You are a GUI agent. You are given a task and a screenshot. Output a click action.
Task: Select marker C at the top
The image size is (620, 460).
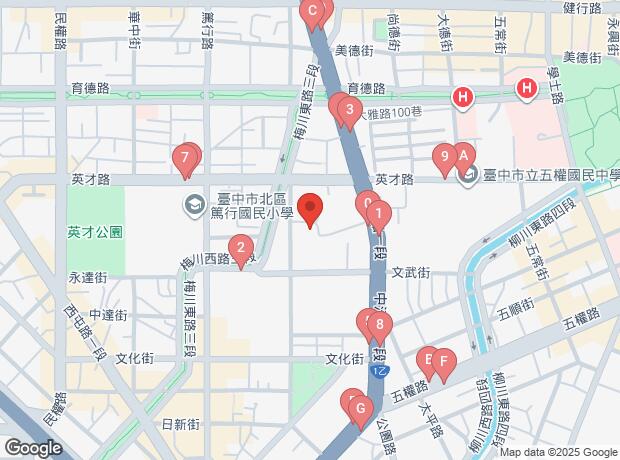click(313, 14)
